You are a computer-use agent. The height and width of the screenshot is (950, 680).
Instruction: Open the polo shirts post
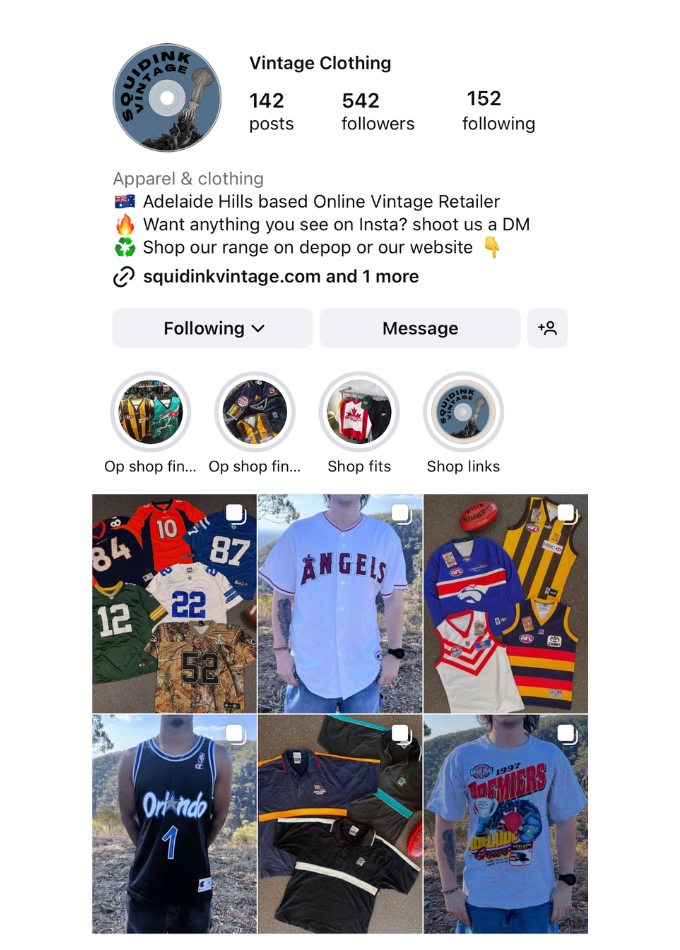click(340, 824)
